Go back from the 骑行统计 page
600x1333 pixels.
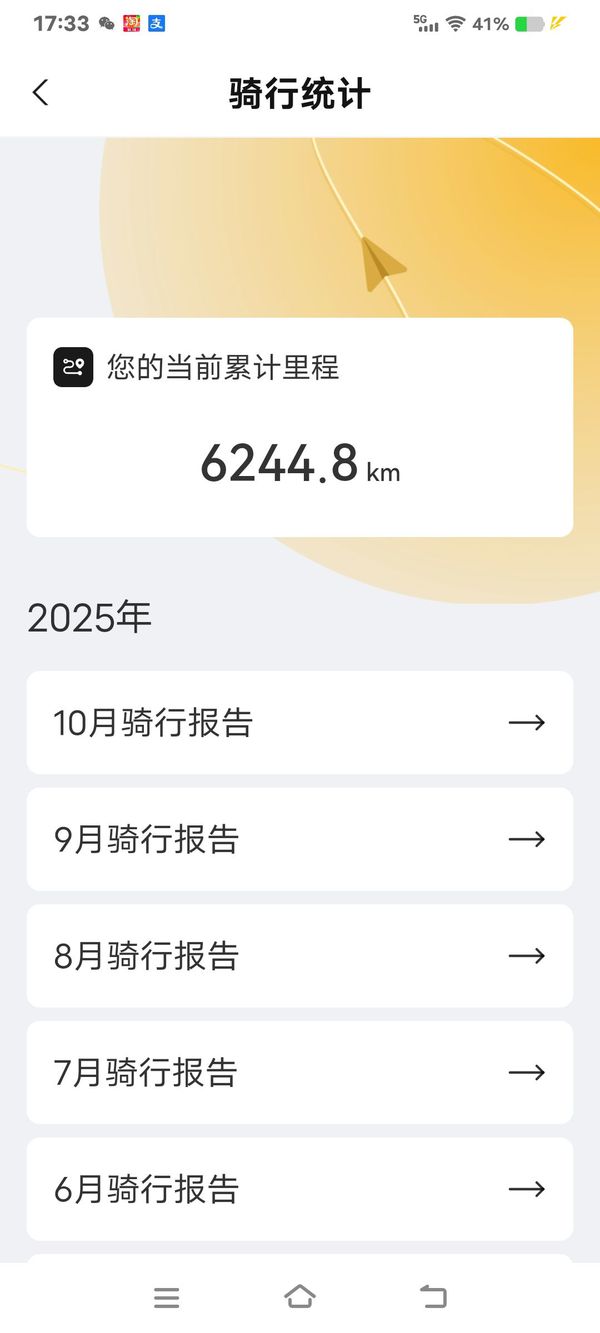tap(40, 93)
